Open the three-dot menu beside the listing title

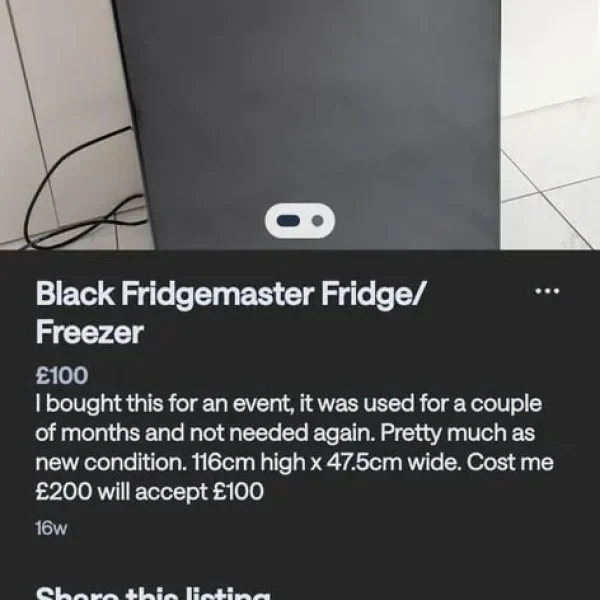(547, 292)
